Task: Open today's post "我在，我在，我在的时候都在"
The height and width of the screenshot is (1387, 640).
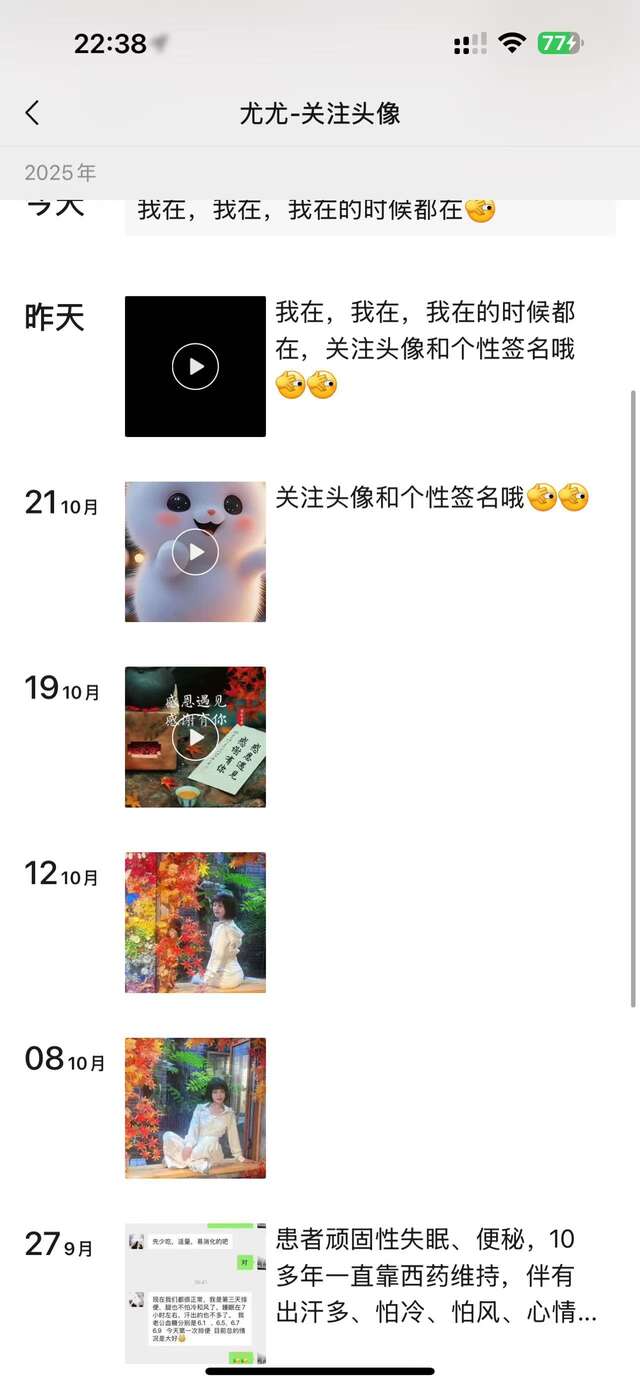Action: (370, 213)
